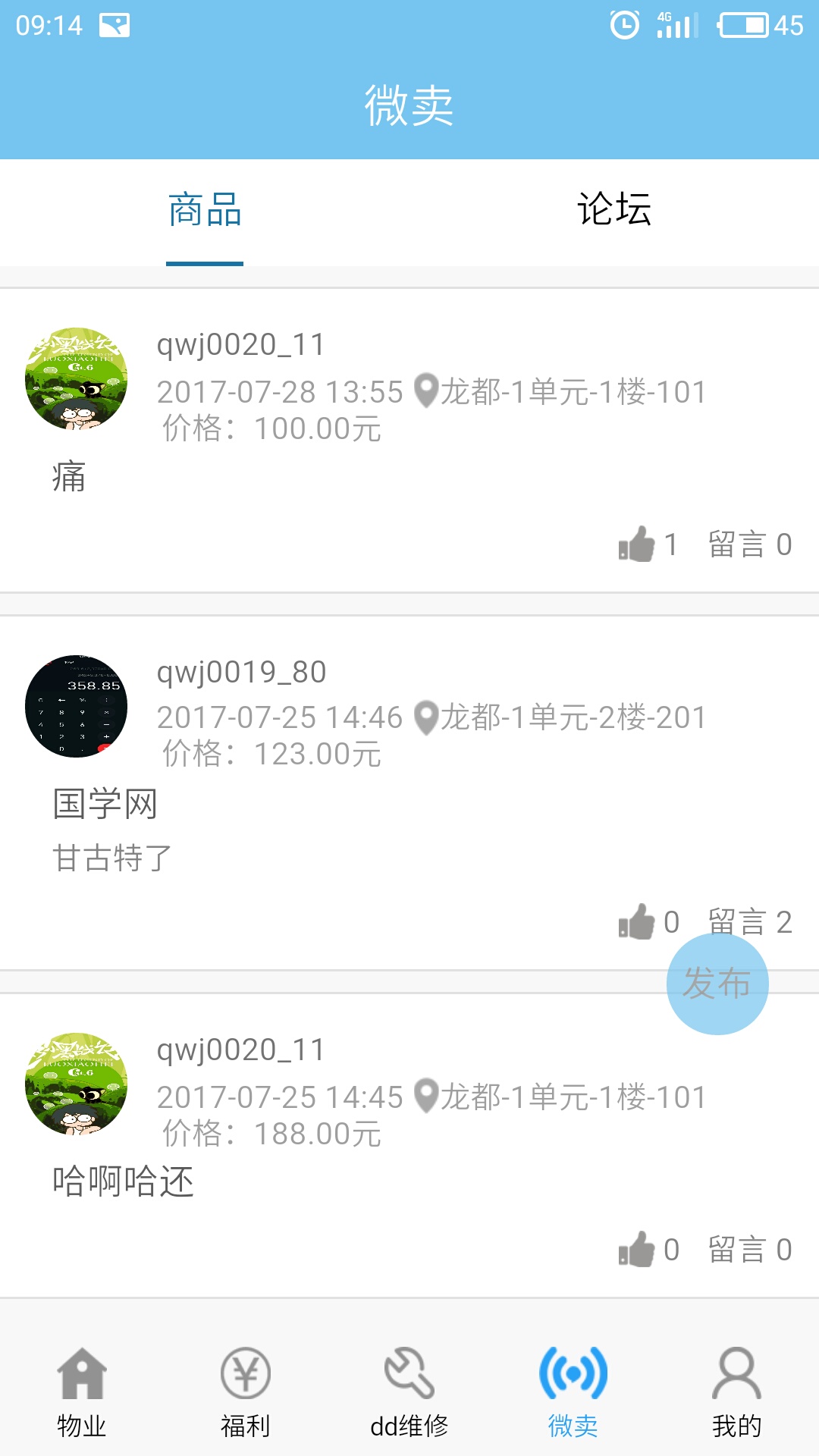Click the username qwj0019_80
The width and height of the screenshot is (819, 1456).
coord(240,672)
